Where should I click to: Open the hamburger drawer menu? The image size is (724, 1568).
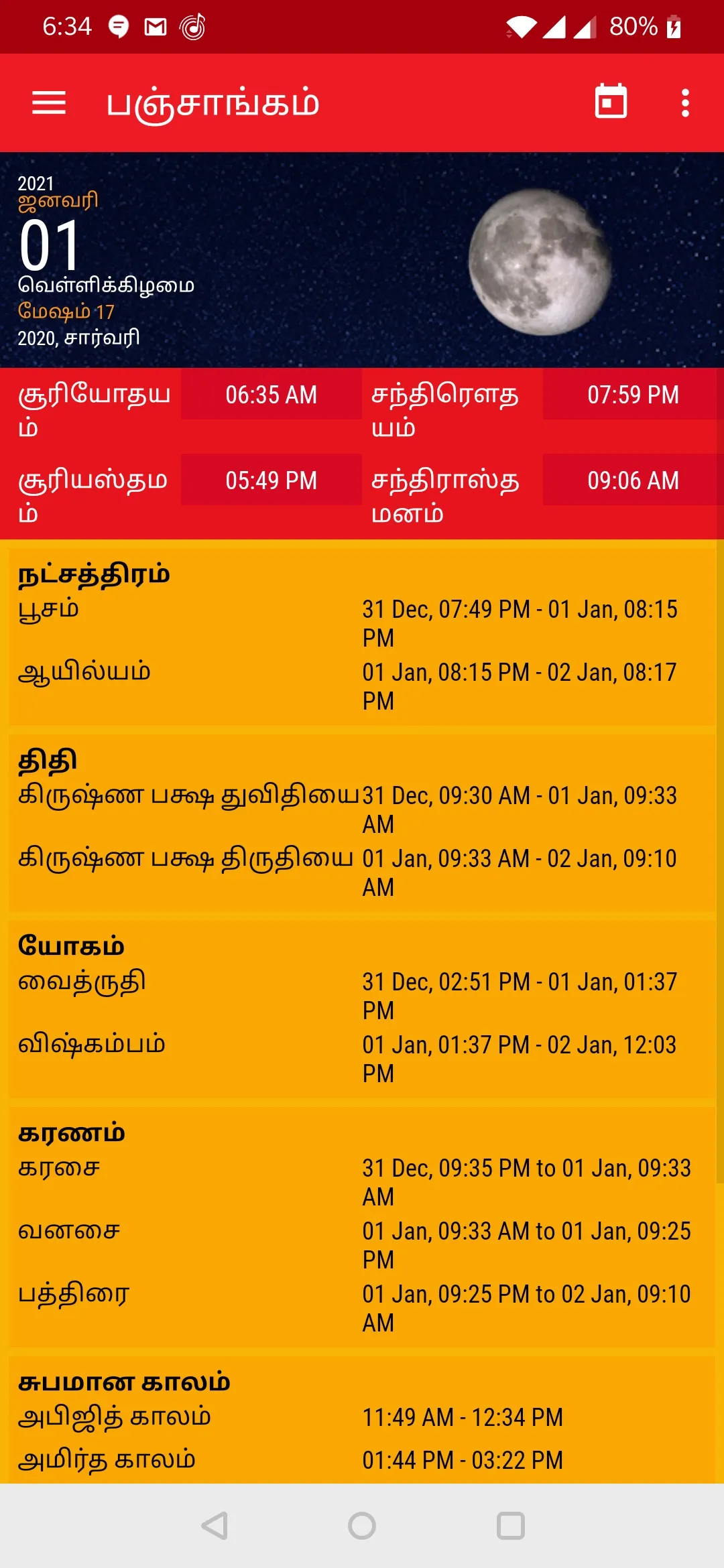pyautogui.click(x=49, y=103)
